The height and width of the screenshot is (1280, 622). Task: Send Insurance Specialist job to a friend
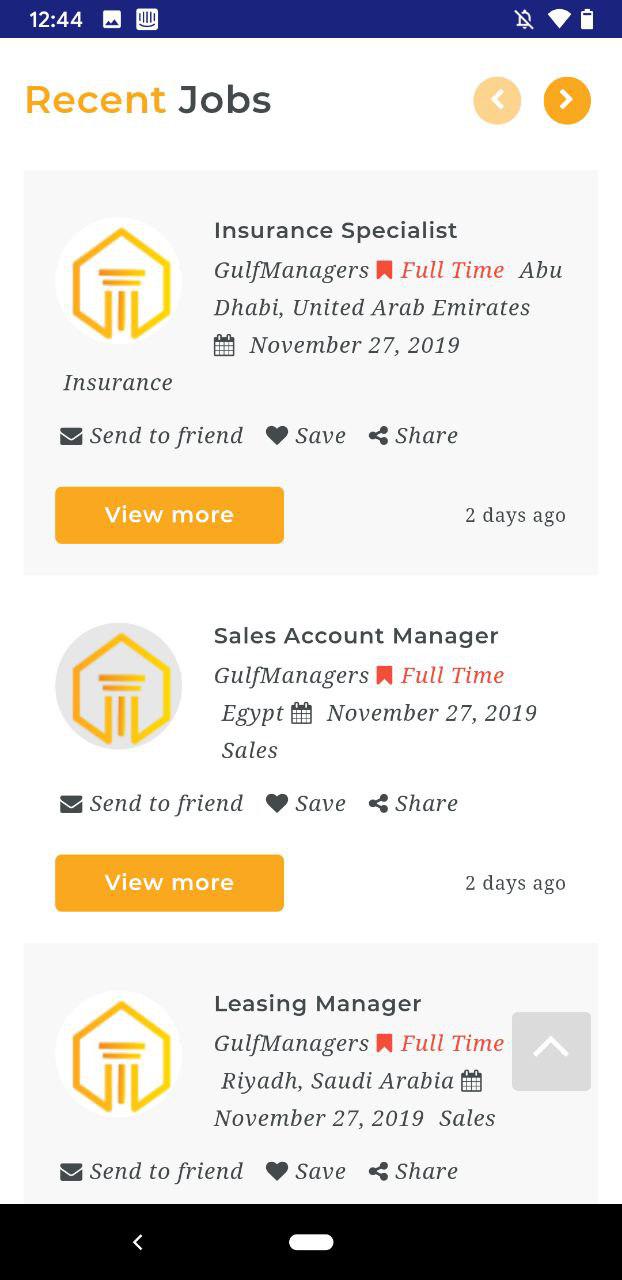(152, 436)
